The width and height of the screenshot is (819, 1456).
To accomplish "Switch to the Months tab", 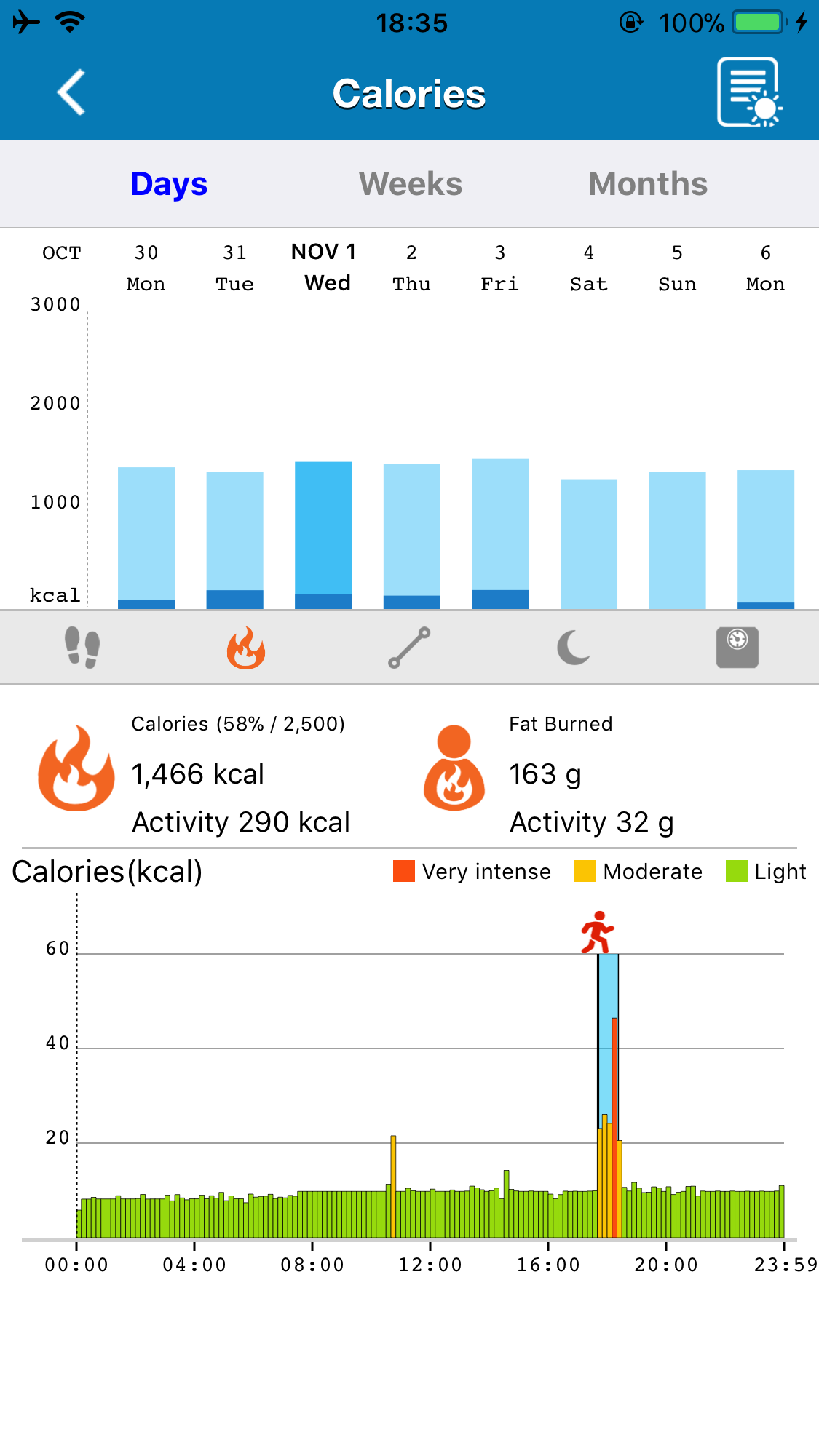I will pyautogui.click(x=648, y=184).
